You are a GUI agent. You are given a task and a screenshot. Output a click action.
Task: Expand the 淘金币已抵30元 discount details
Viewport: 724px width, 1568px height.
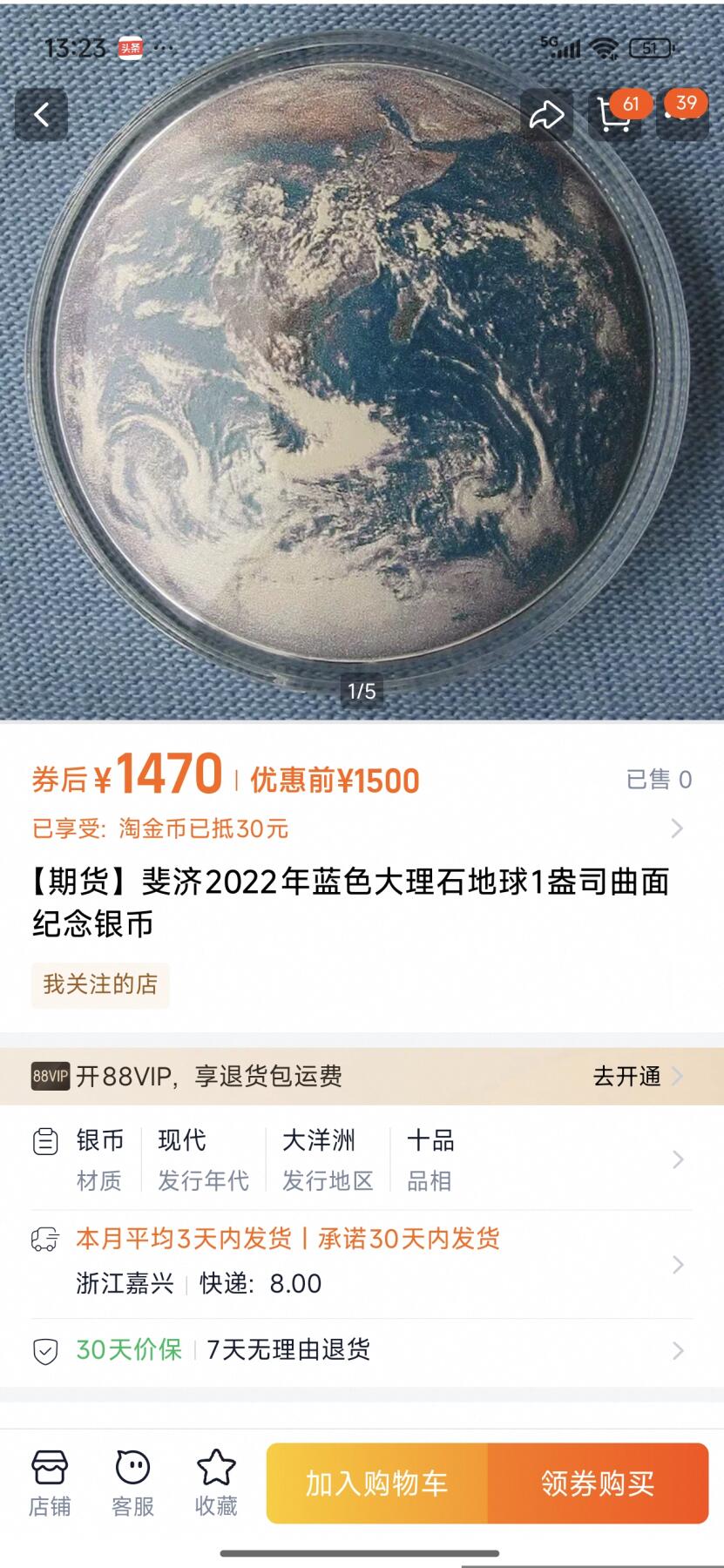click(676, 828)
